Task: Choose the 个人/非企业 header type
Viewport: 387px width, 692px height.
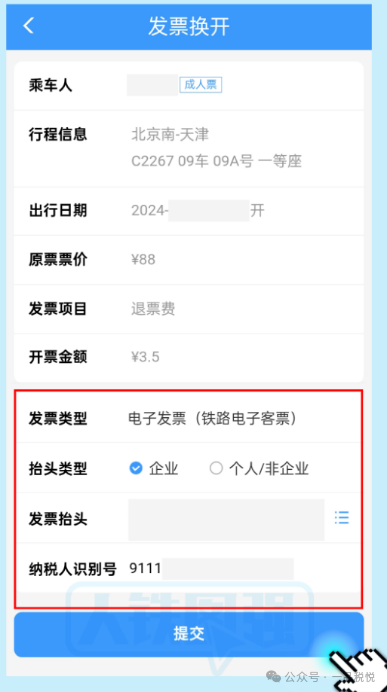Action: tap(259, 468)
